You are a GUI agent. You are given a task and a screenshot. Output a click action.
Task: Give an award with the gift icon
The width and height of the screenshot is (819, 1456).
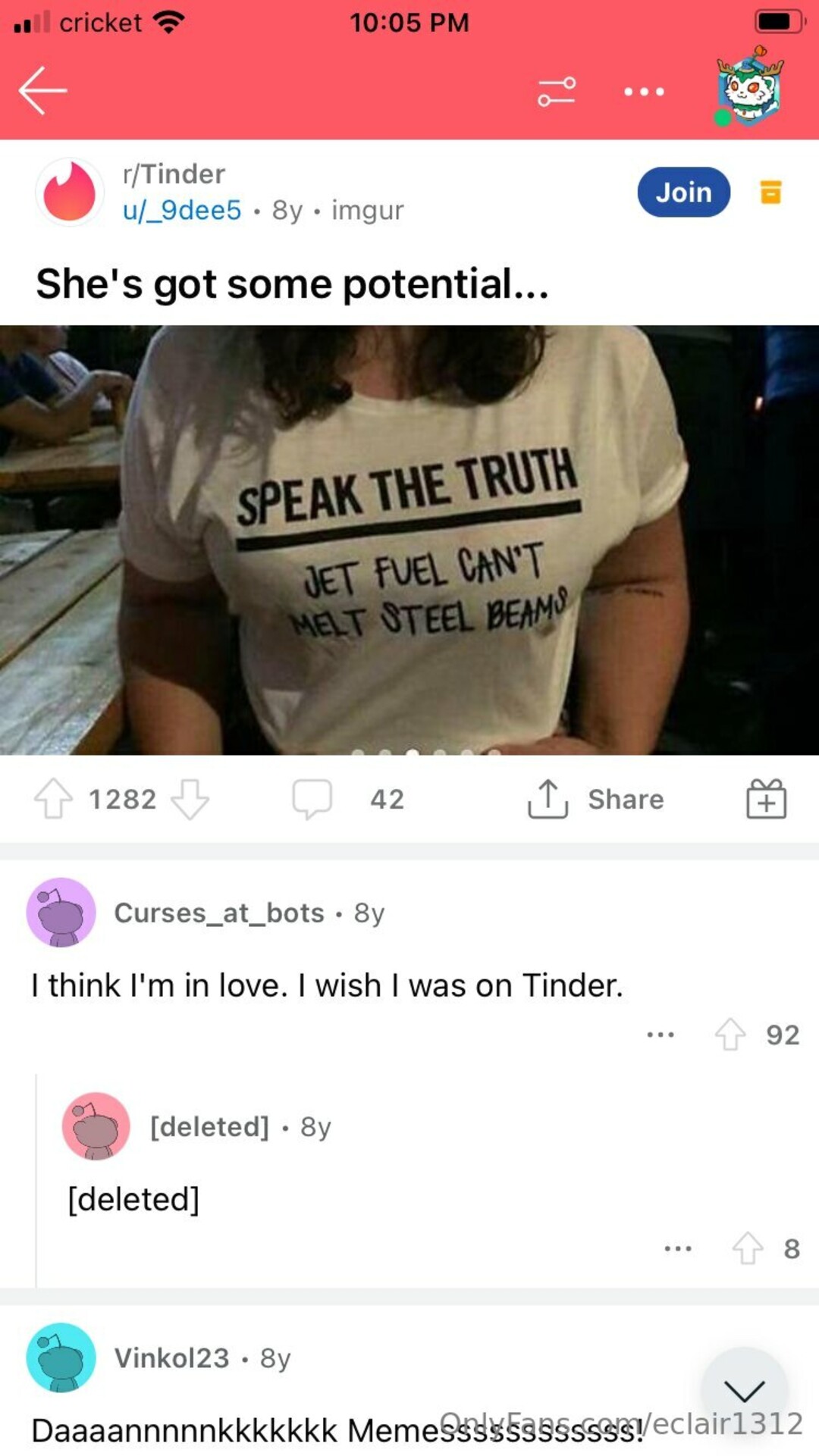(766, 799)
